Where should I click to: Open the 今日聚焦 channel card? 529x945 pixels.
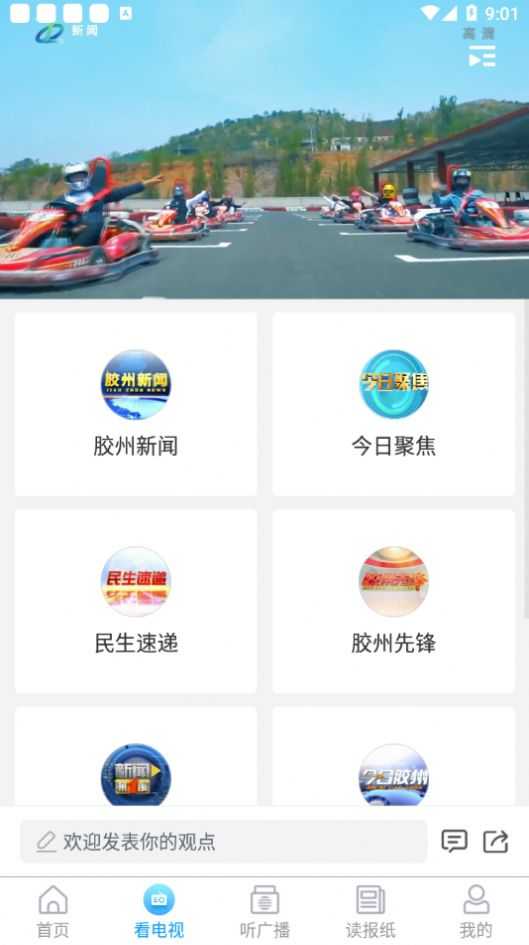pos(393,404)
